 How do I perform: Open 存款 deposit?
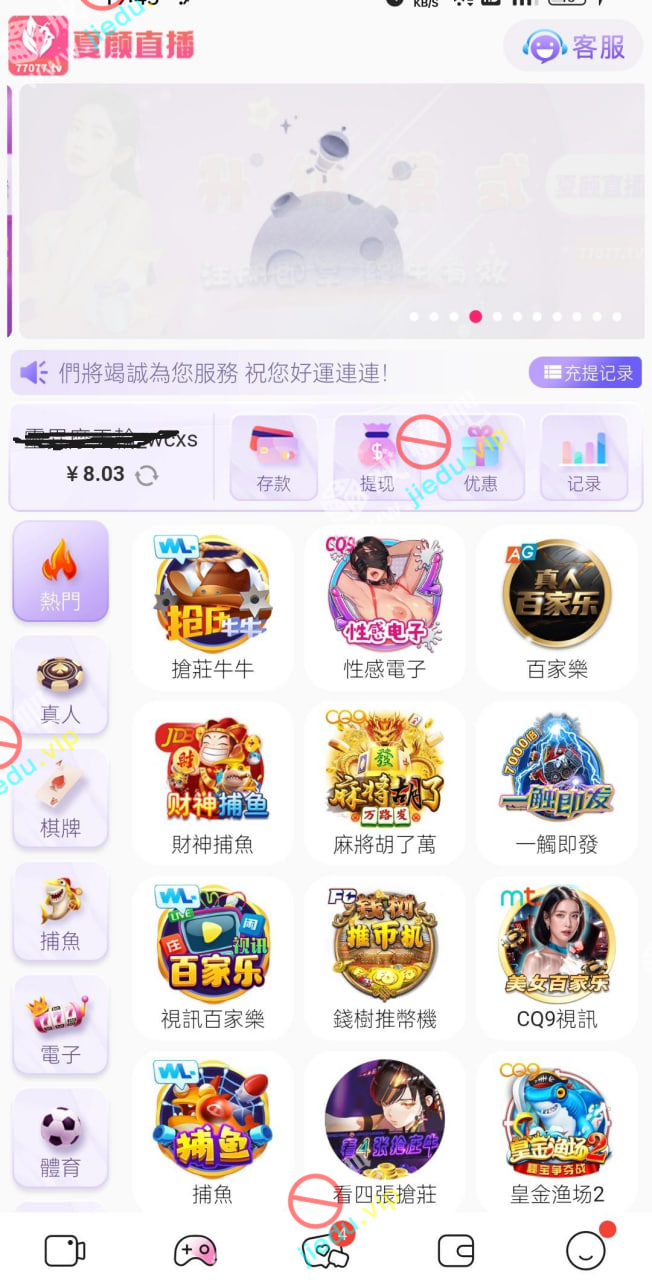point(273,458)
